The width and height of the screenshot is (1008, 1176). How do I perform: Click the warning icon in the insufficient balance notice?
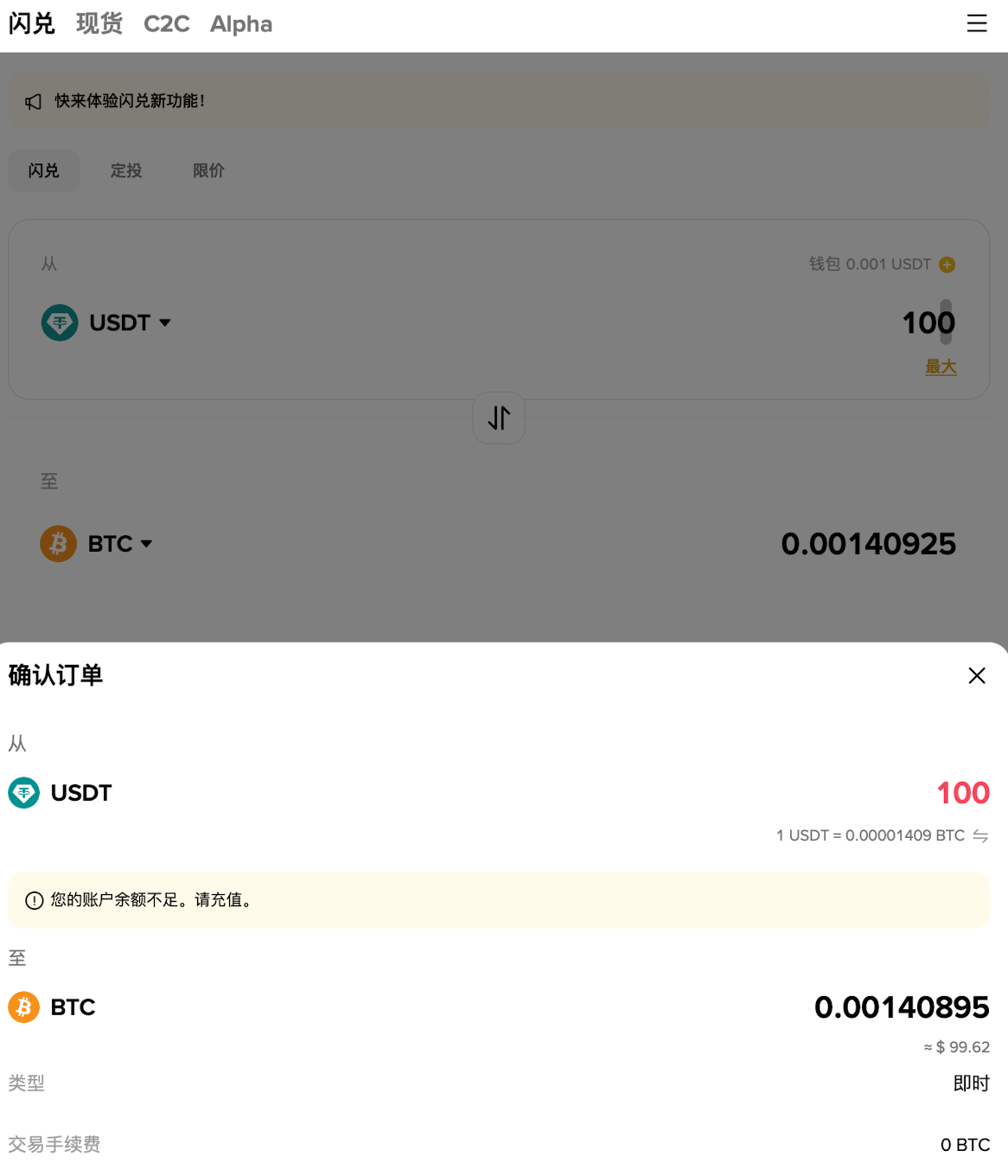pos(34,900)
